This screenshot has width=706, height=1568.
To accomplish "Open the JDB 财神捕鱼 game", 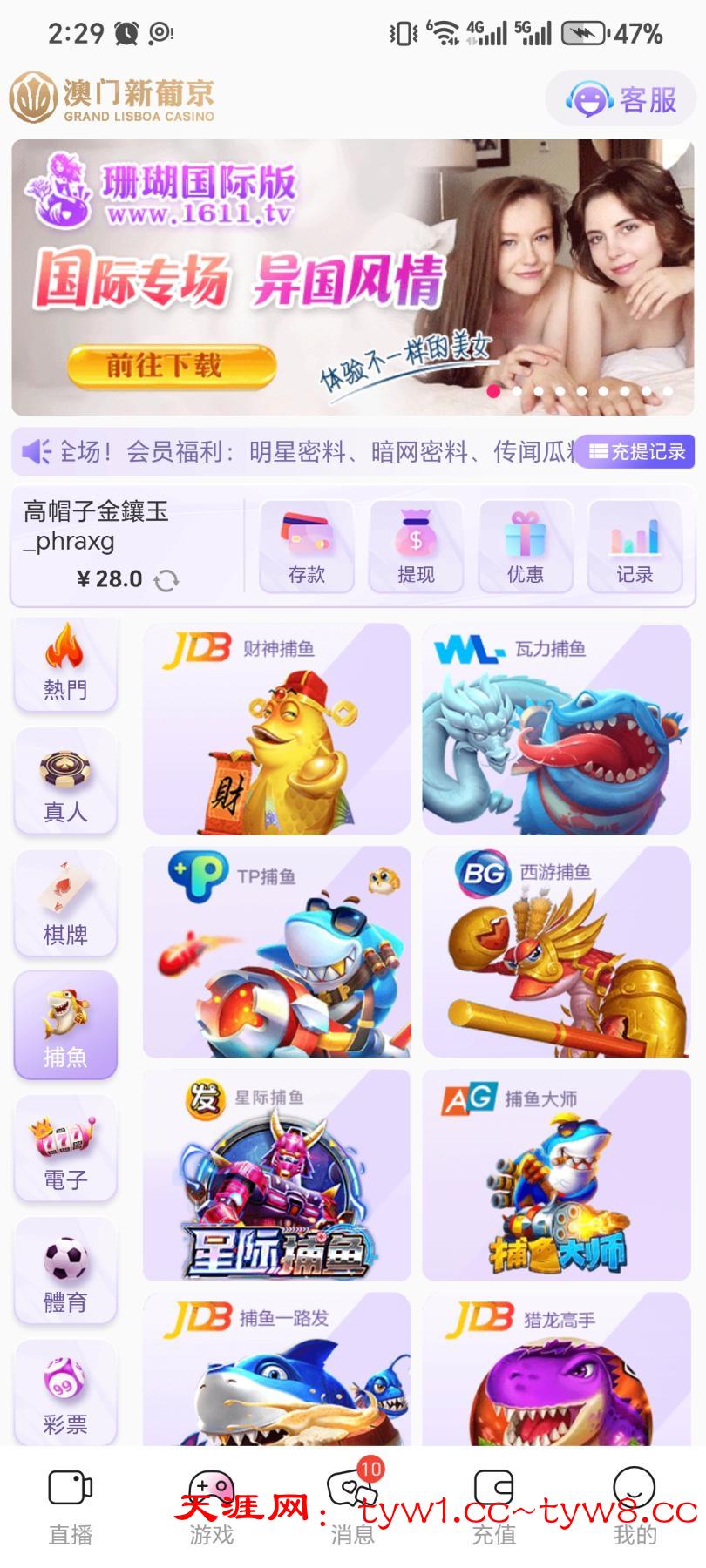I will click(x=276, y=729).
